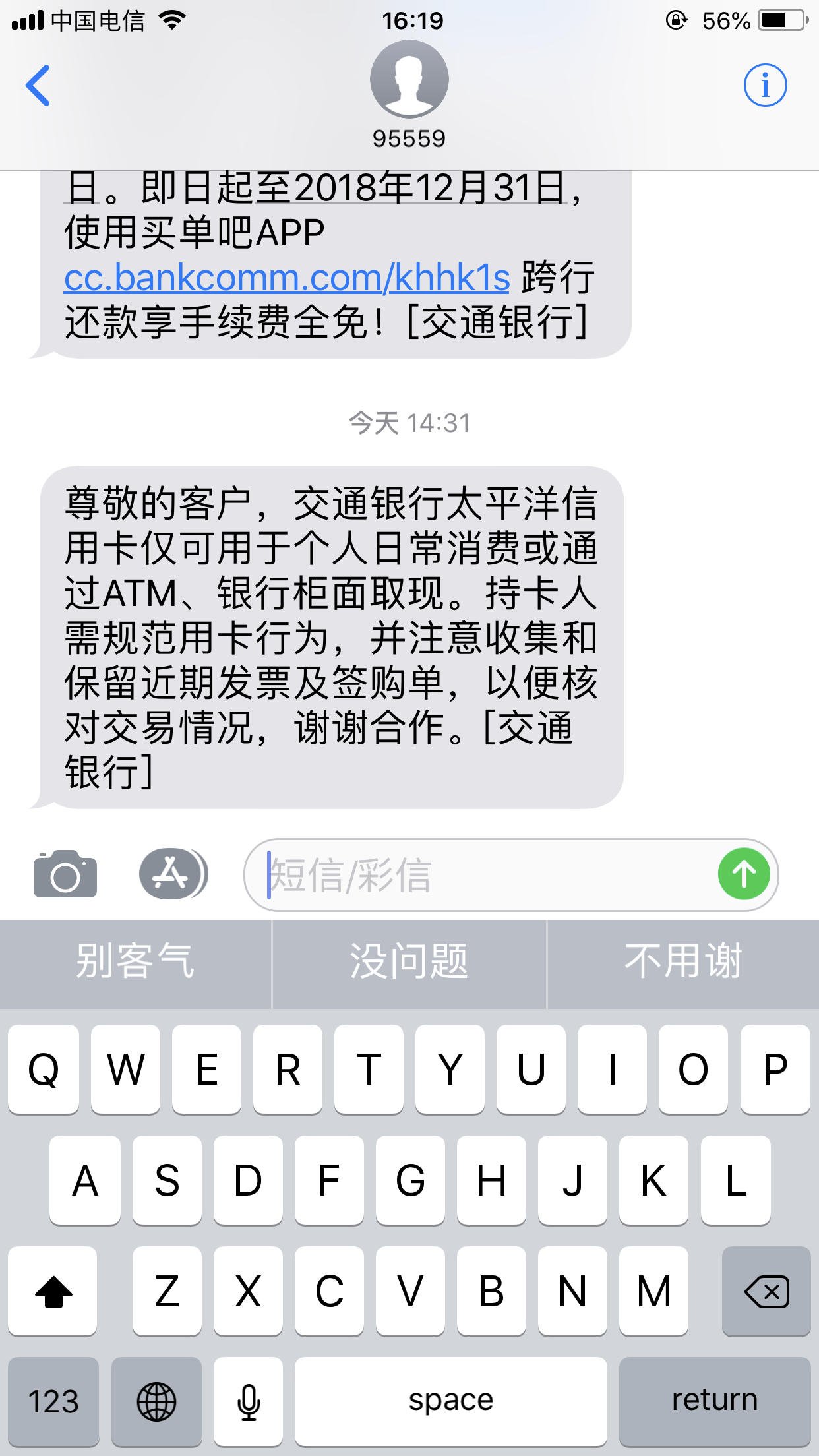Start voice dictation with the microphone key
Image resolution: width=819 pixels, height=1456 pixels.
coord(247,1398)
